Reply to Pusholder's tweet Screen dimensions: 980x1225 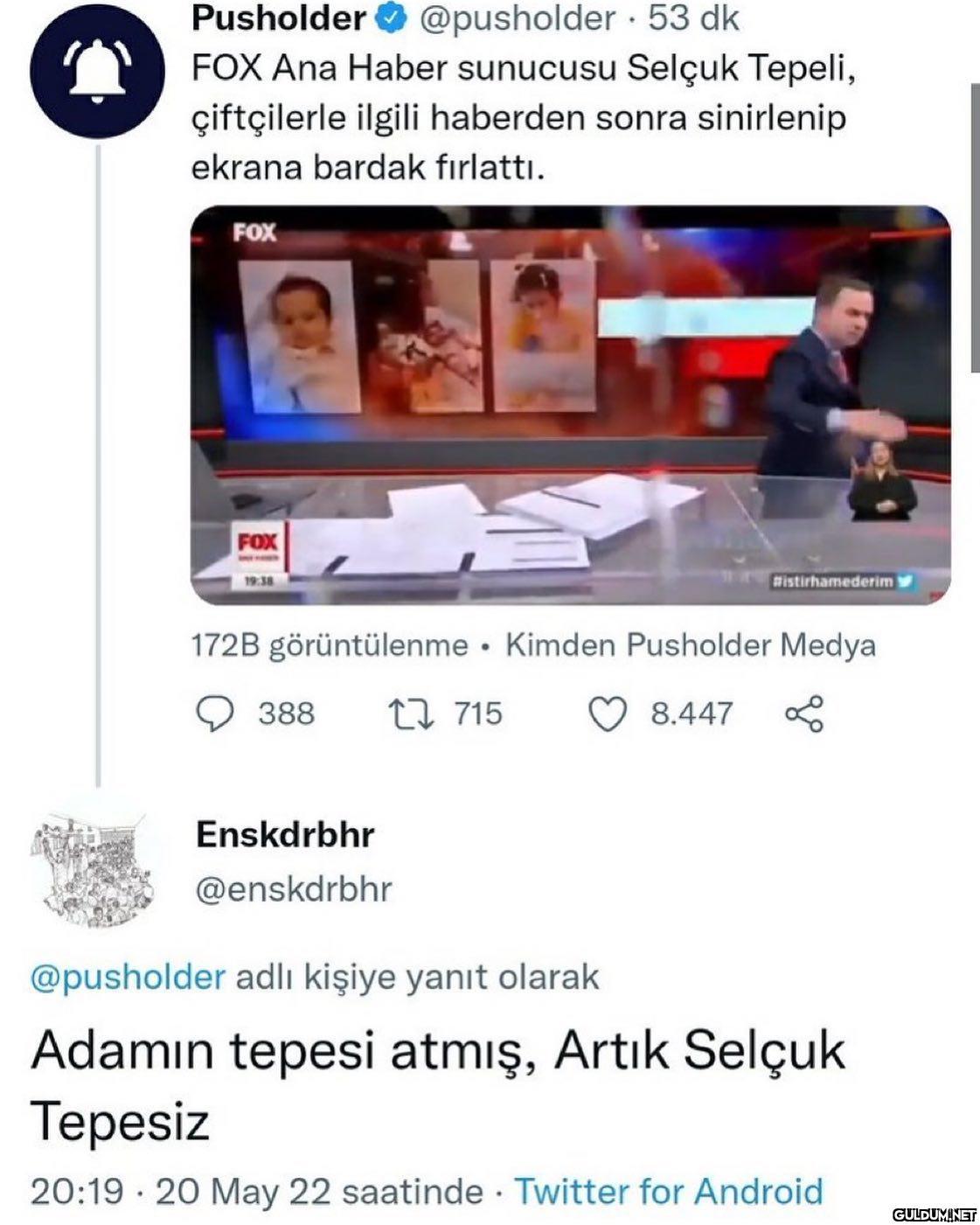click(214, 713)
